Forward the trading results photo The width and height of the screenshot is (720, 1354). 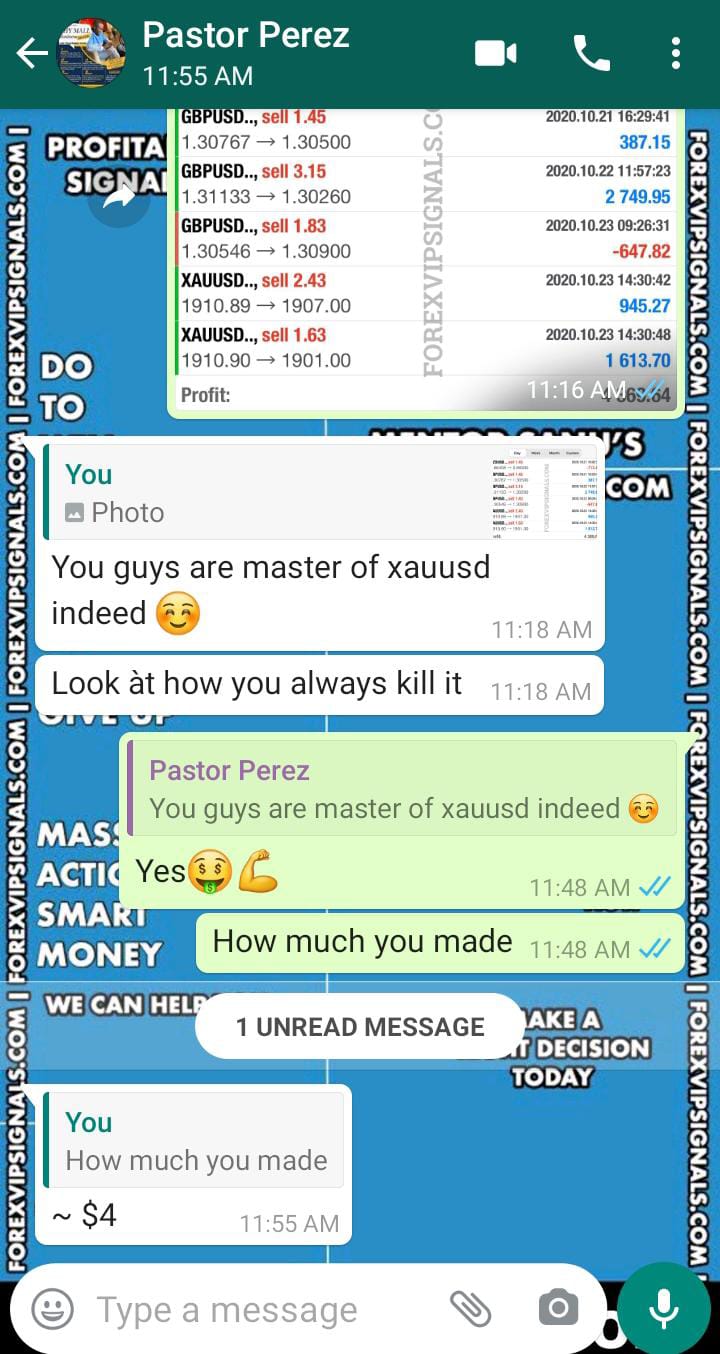(x=119, y=198)
